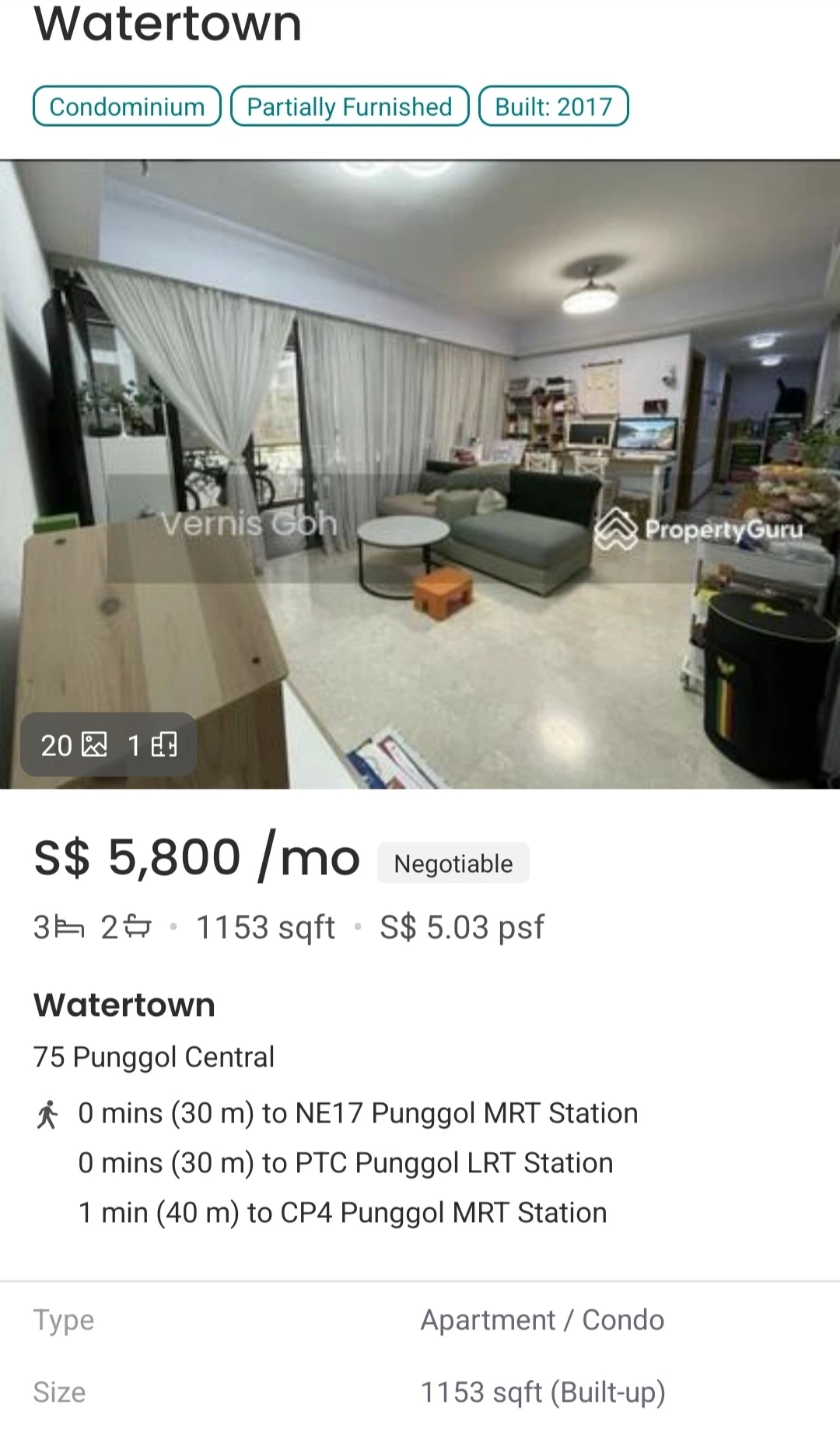Screen dimensions: 840x1429
Task: Open the 1 floor plan icon
Action: [153, 745]
